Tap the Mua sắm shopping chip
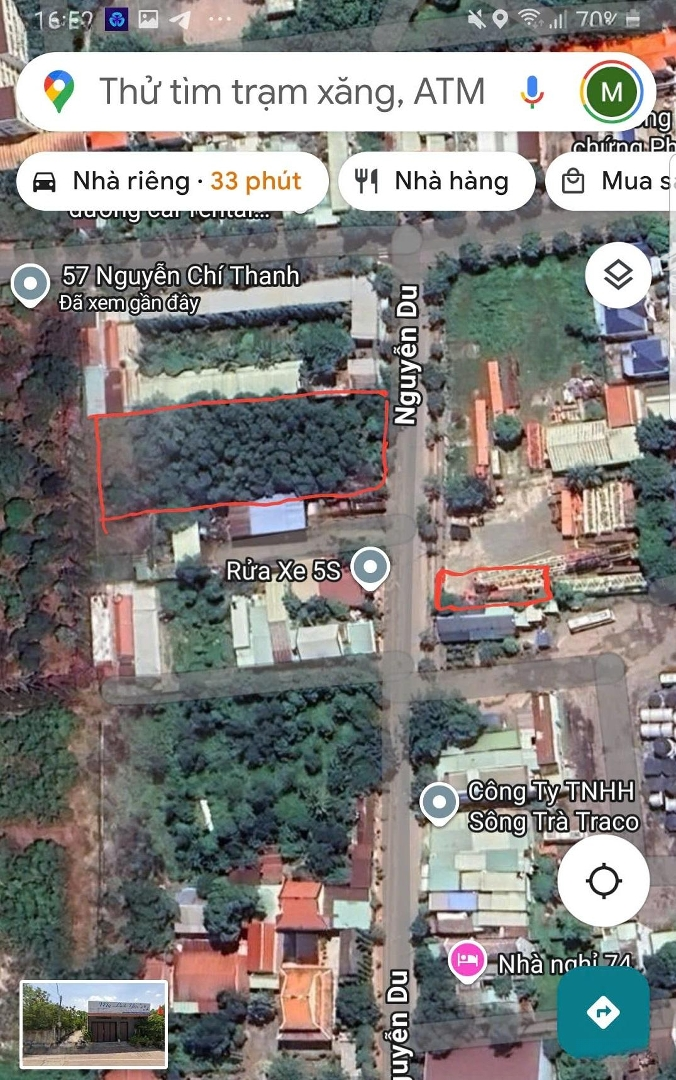 click(x=615, y=181)
